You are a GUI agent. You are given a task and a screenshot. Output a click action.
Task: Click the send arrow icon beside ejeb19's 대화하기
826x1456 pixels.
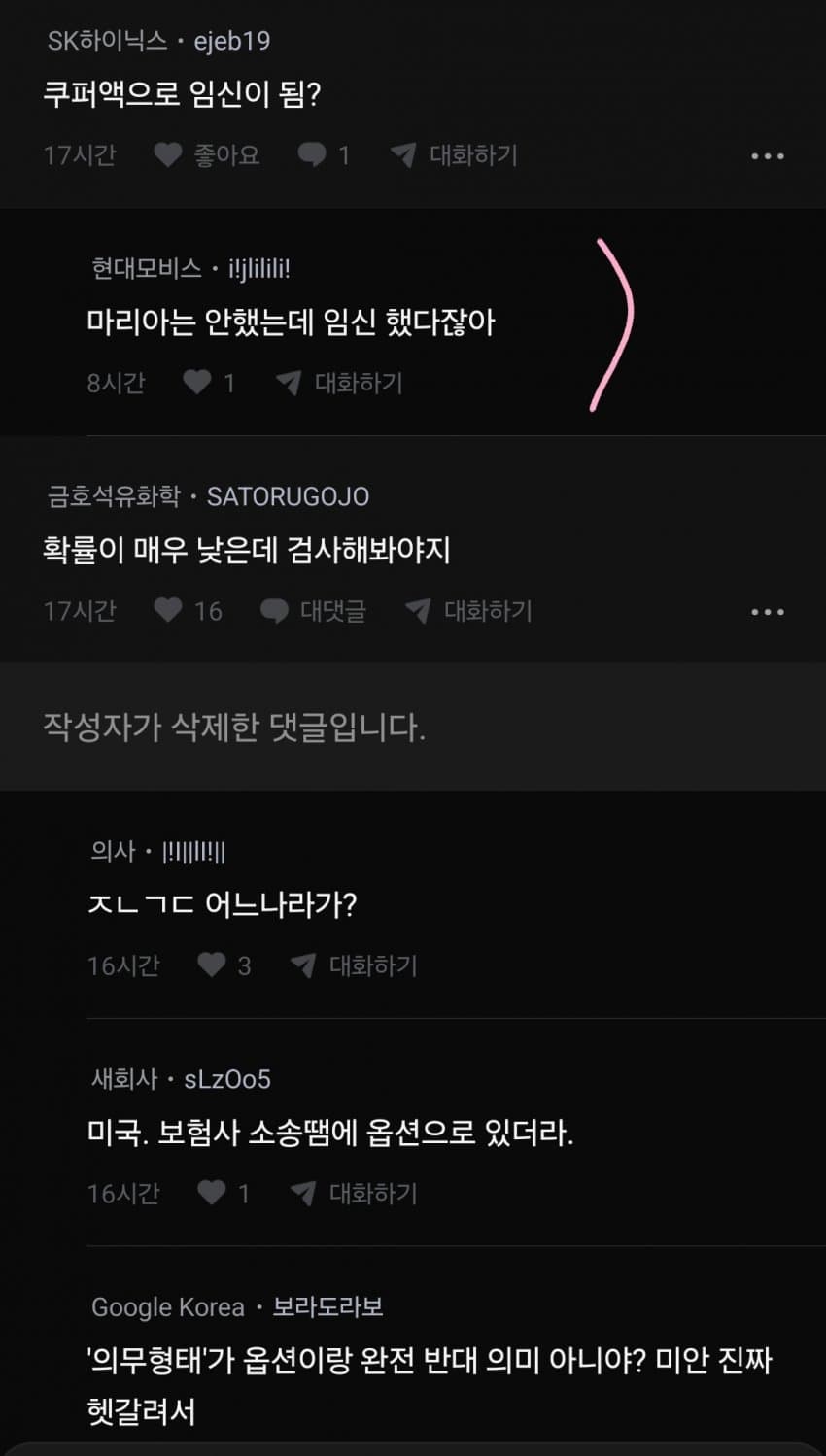[404, 153]
